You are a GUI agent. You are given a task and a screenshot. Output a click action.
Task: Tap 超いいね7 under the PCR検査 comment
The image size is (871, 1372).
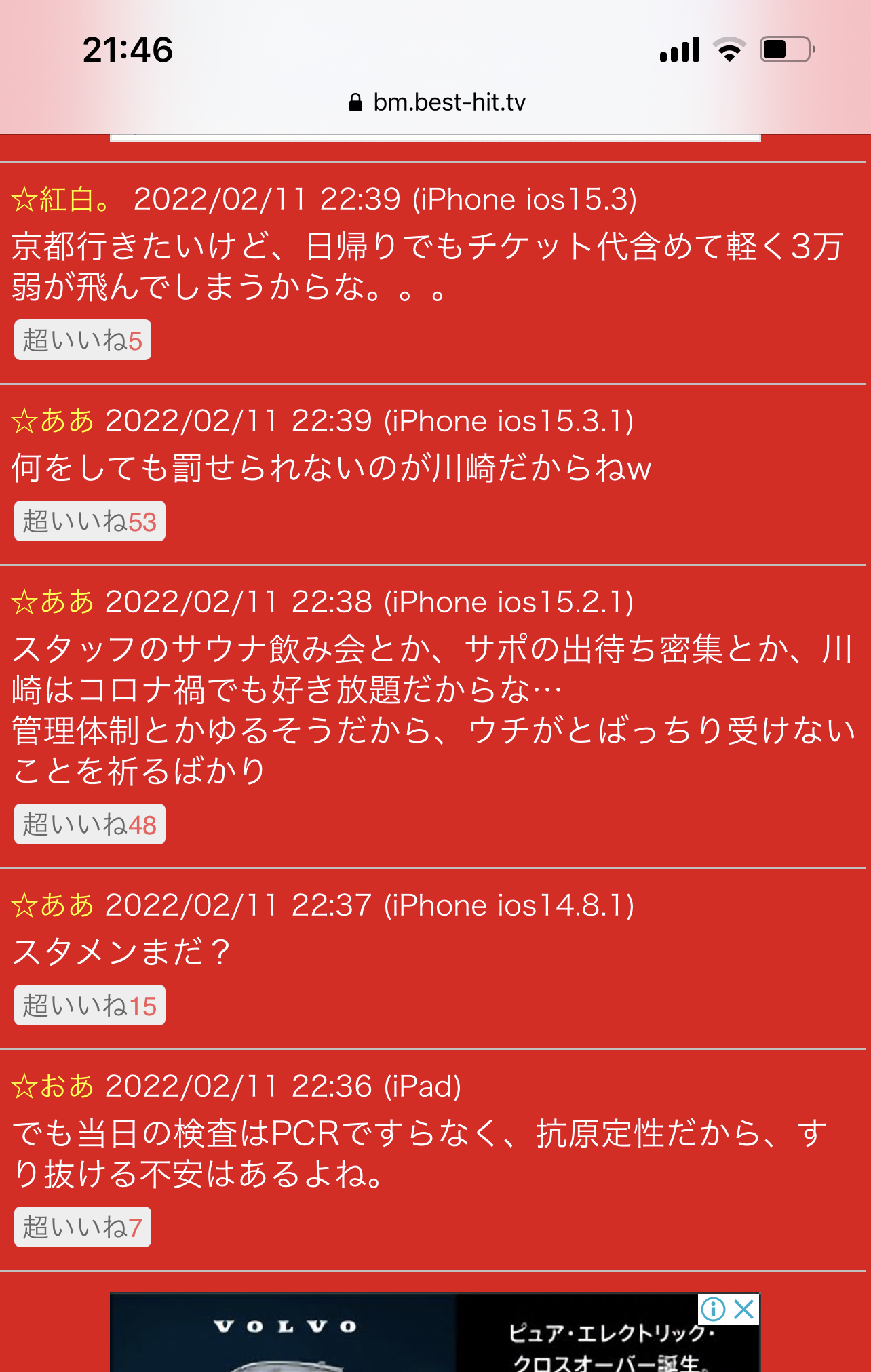83,1227
